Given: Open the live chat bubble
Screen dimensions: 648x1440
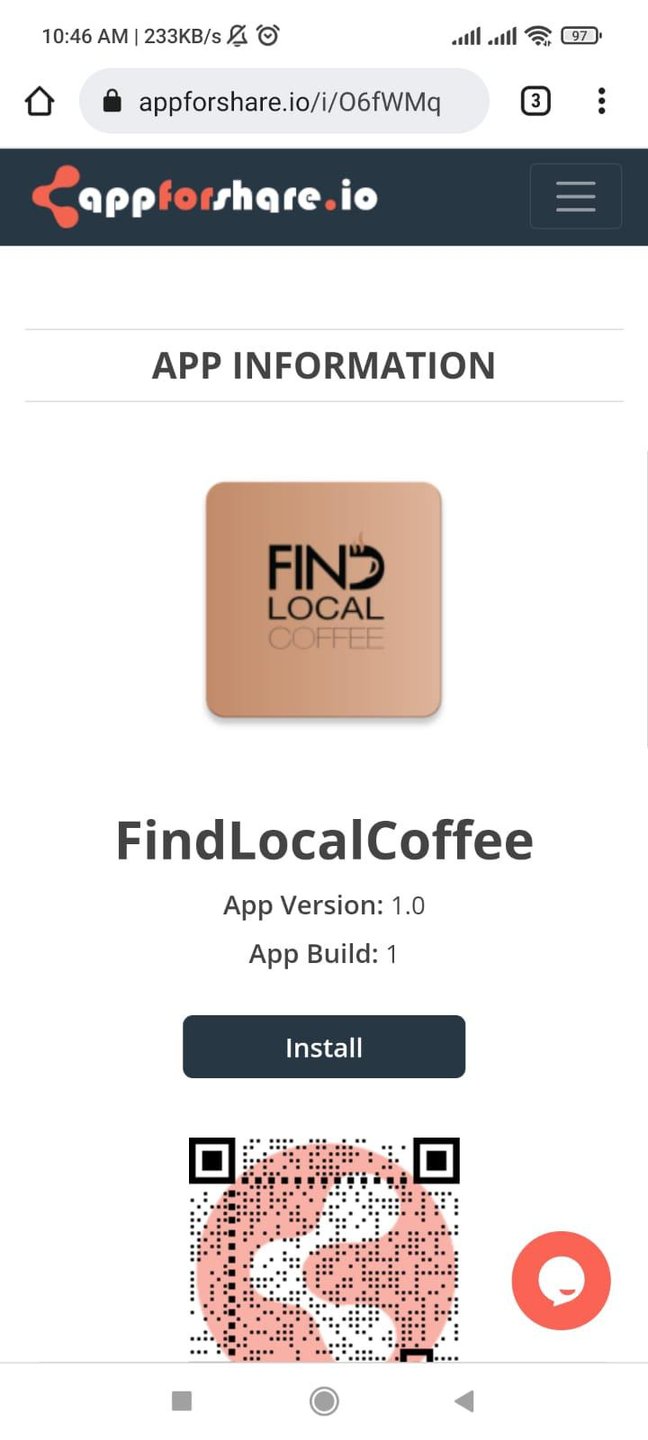Looking at the screenshot, I should pyautogui.click(x=560, y=1280).
